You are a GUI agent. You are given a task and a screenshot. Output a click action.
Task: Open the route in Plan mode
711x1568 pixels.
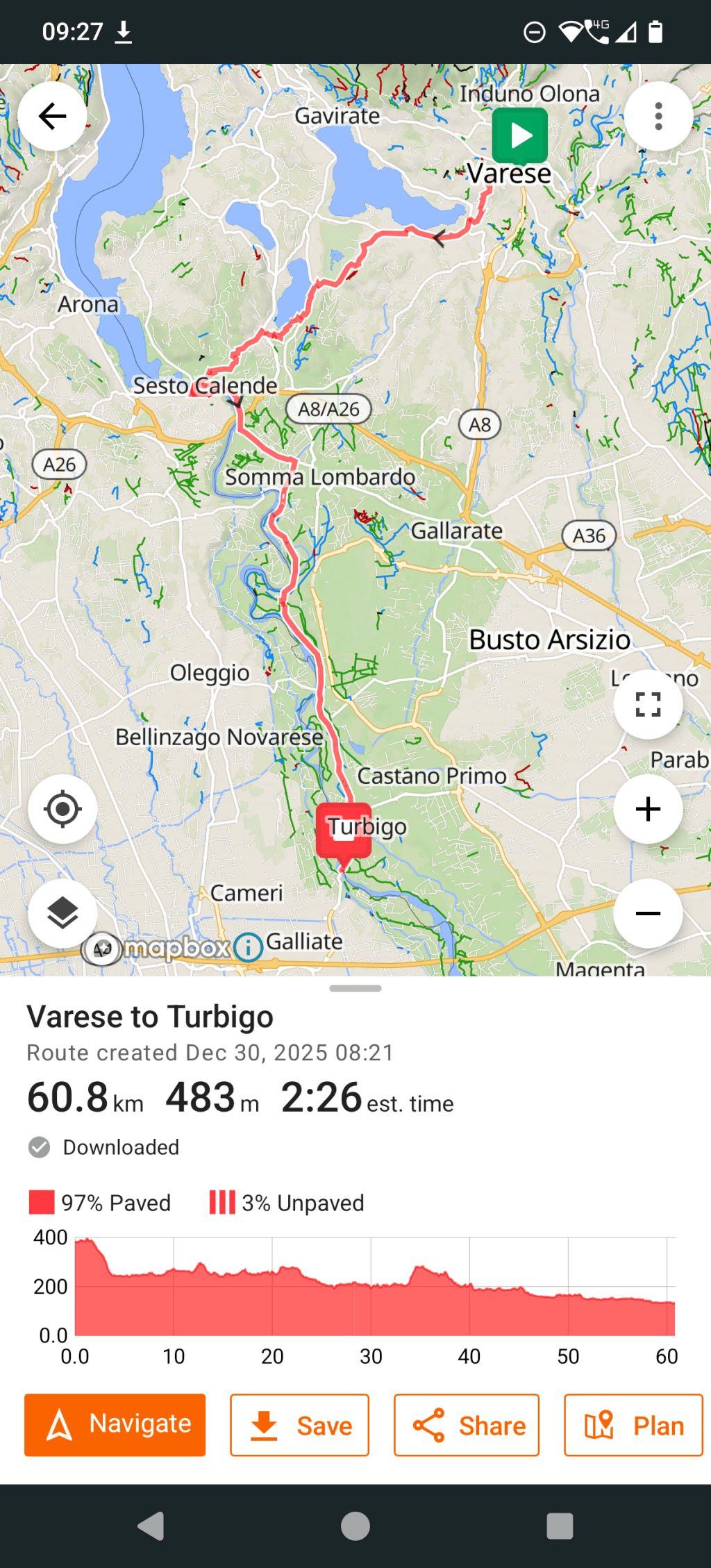(633, 1425)
